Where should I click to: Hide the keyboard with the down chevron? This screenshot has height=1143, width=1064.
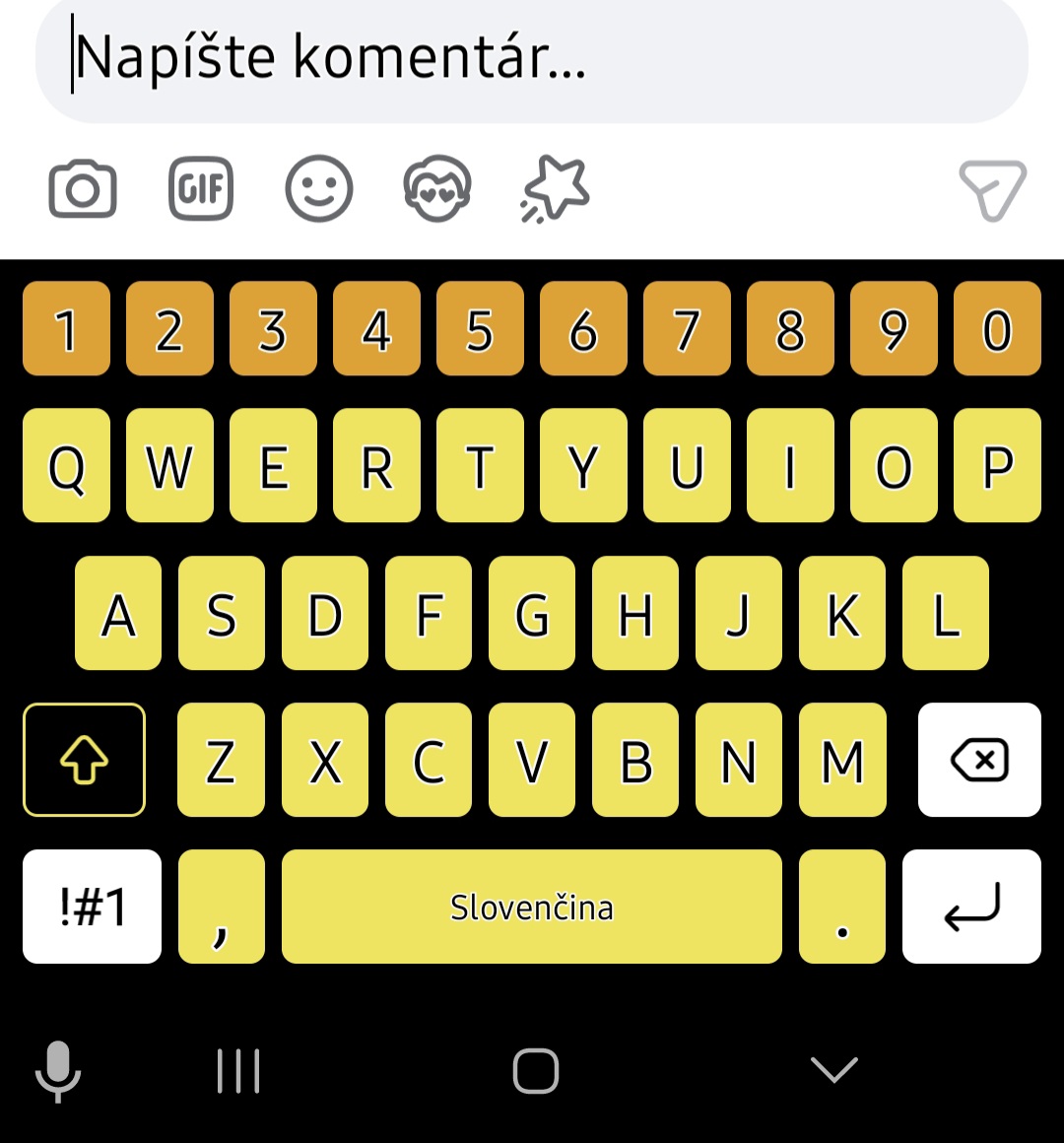point(833,1070)
